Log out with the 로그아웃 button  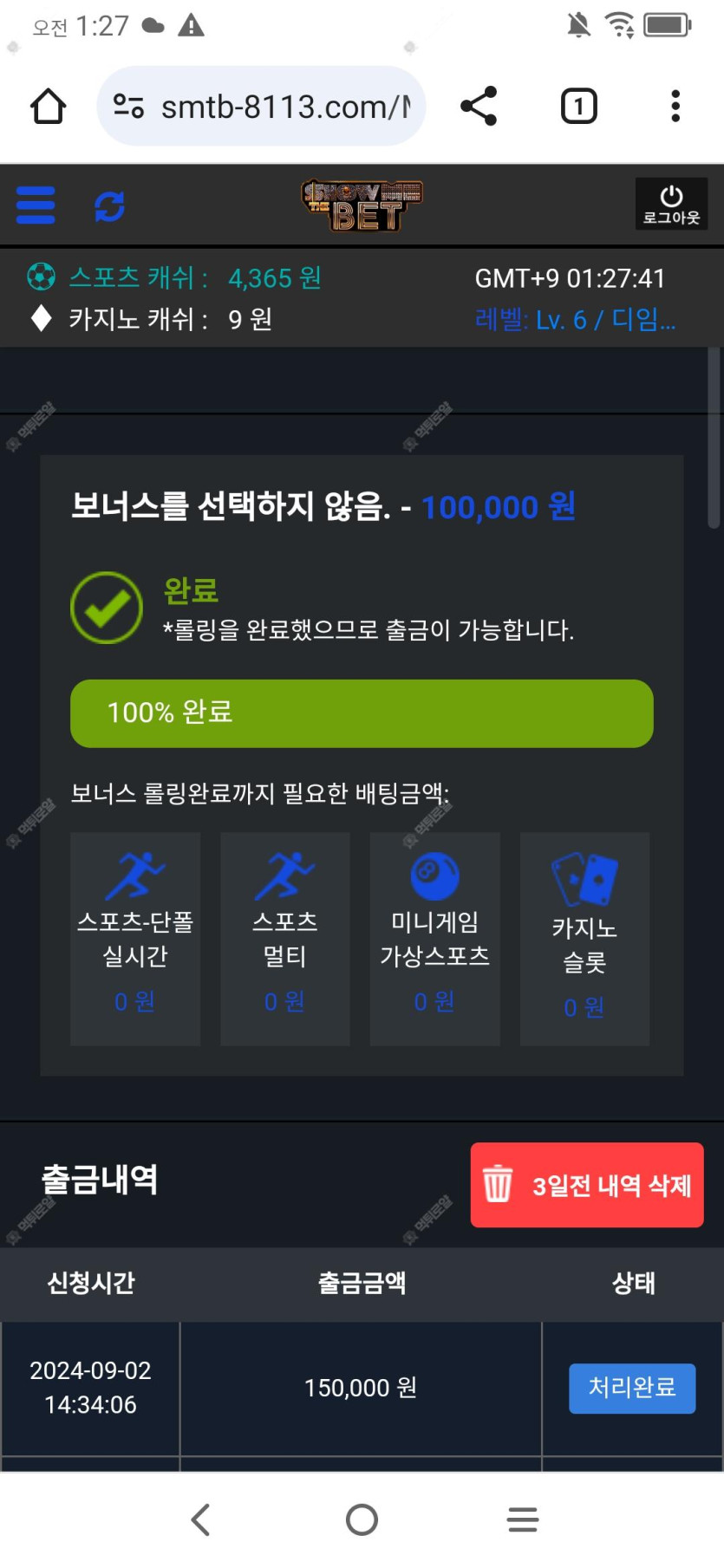click(x=671, y=205)
